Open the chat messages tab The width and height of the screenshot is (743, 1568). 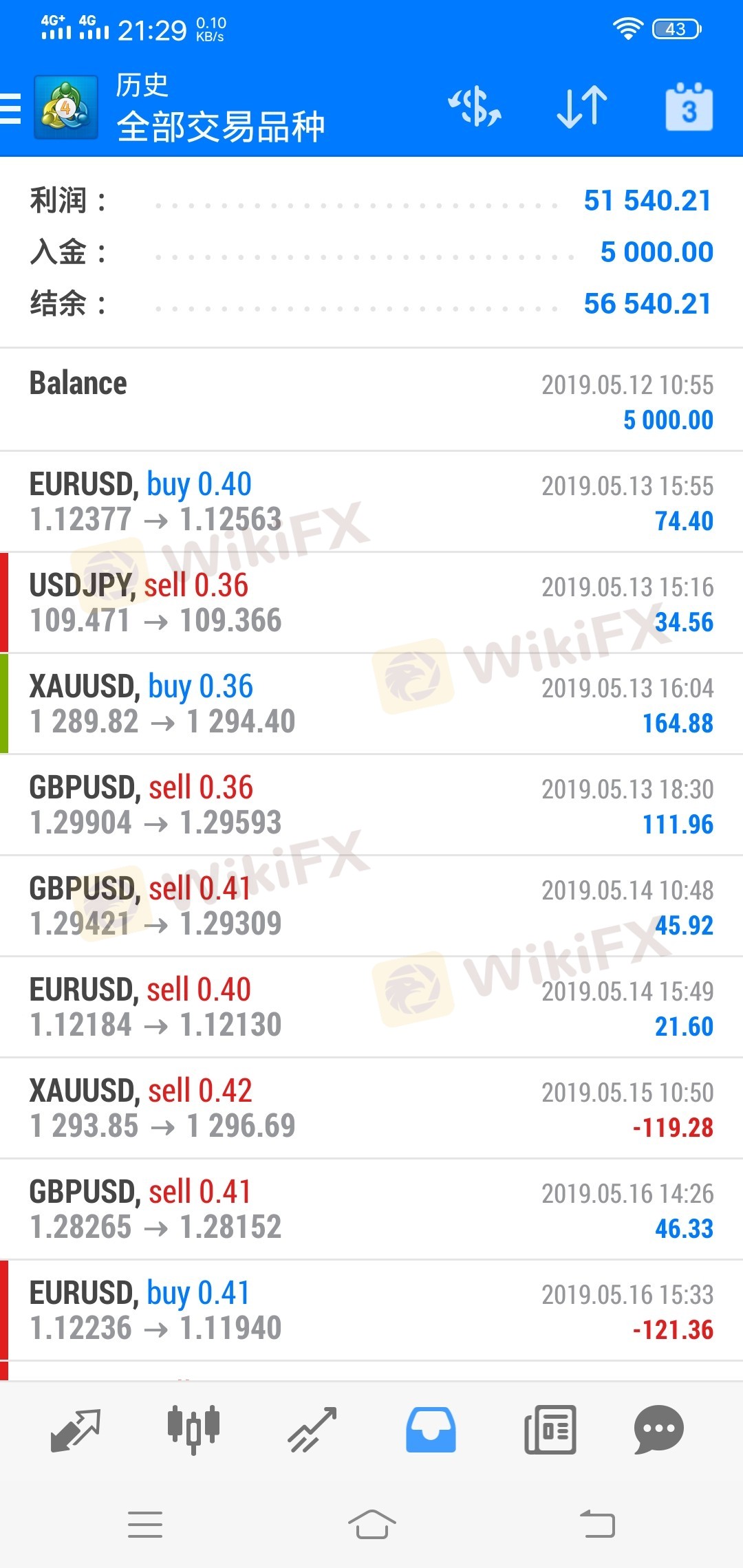[x=658, y=1429]
